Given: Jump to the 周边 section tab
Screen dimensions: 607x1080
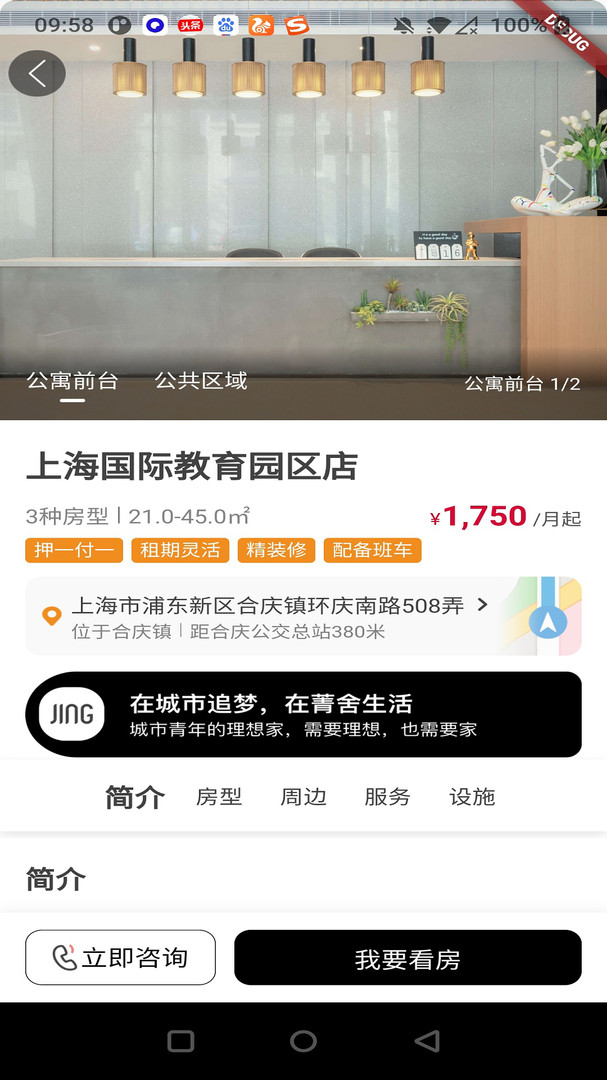Looking at the screenshot, I should (x=303, y=797).
